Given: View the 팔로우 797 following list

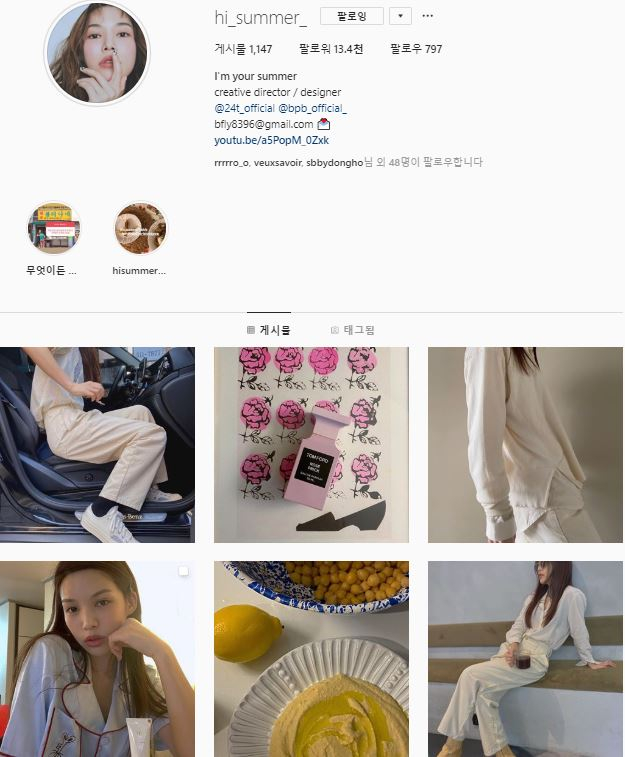Looking at the screenshot, I should click(x=415, y=48).
